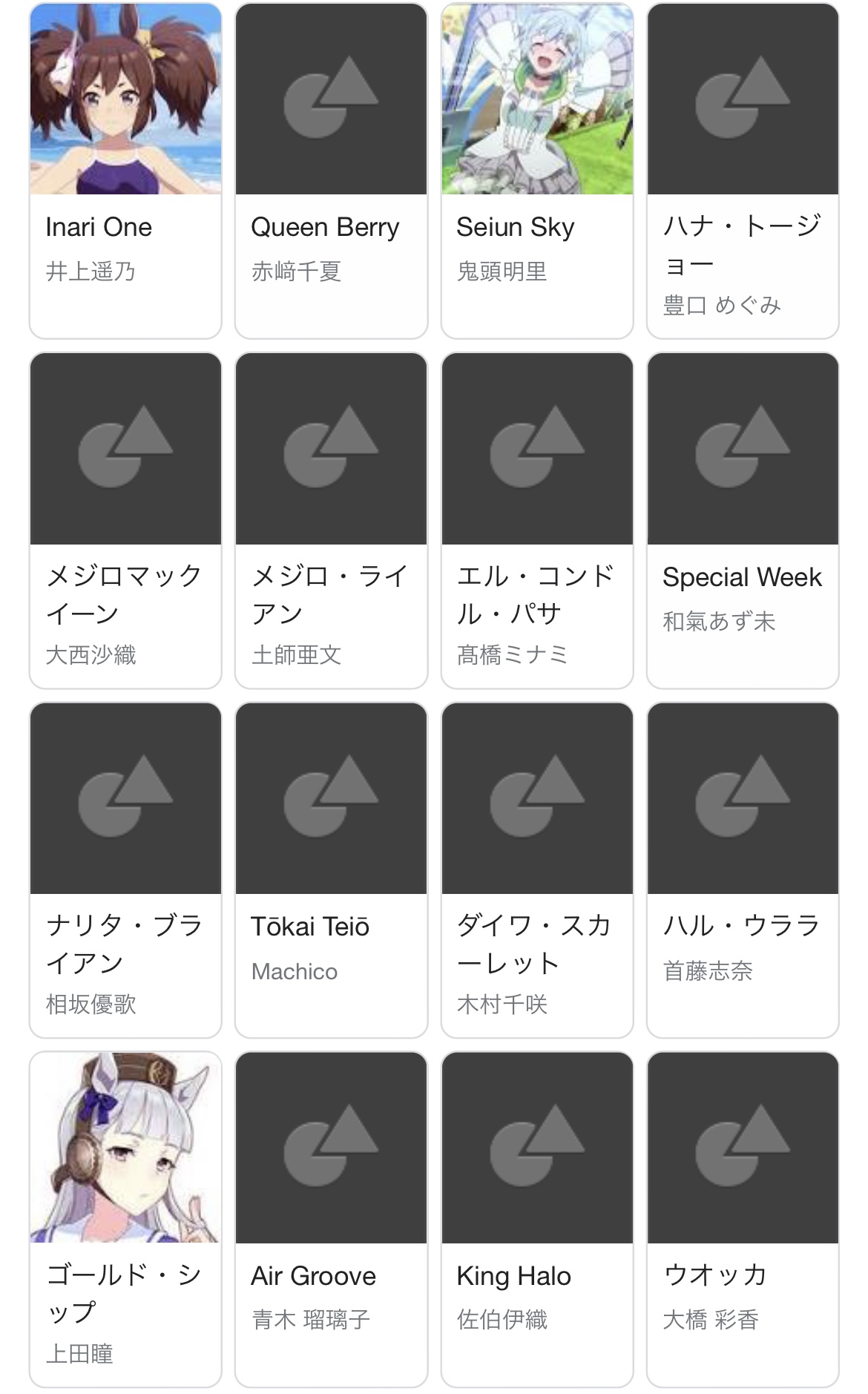Open the Special Week card
Image resolution: width=868 pixels, height=1394 pixels.
click(743, 520)
